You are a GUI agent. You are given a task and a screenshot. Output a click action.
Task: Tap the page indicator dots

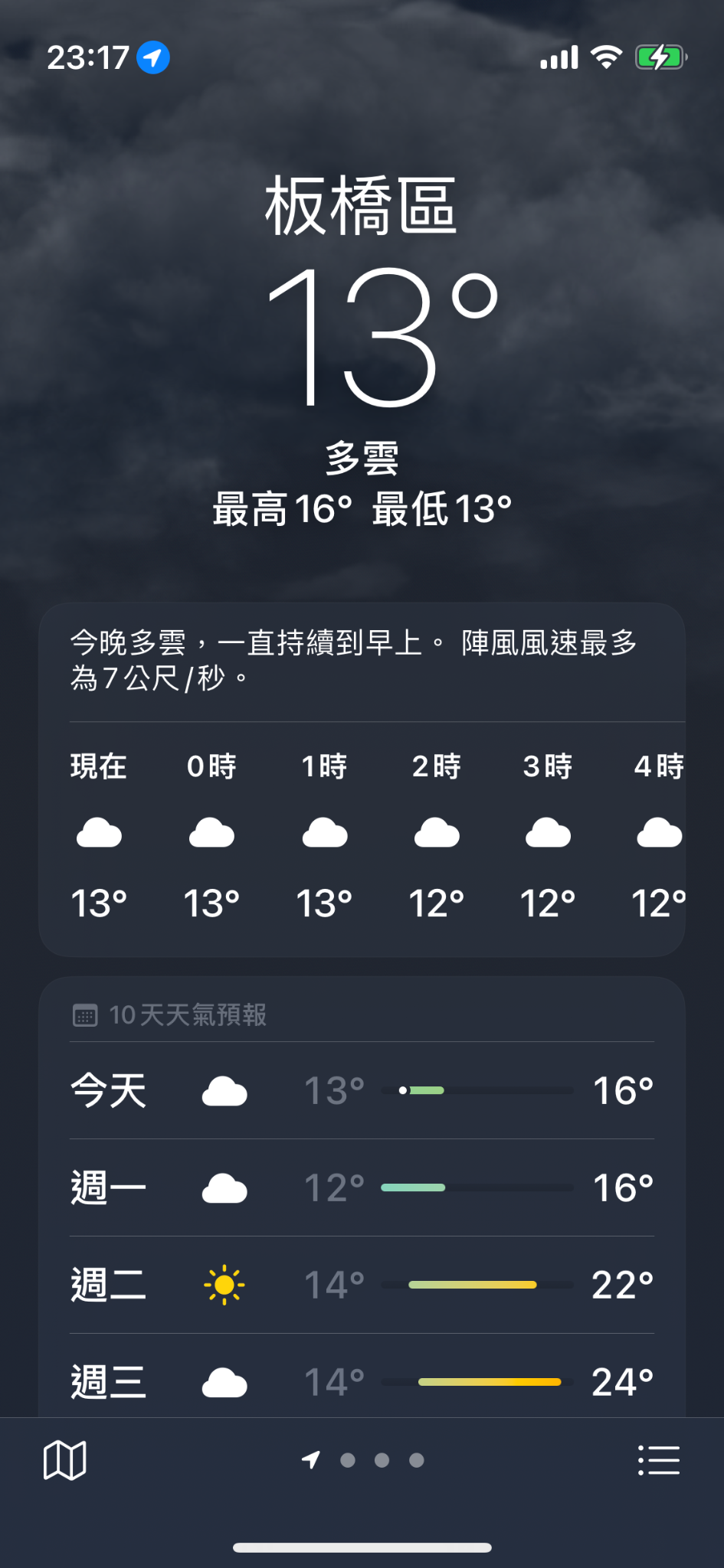(362, 1460)
